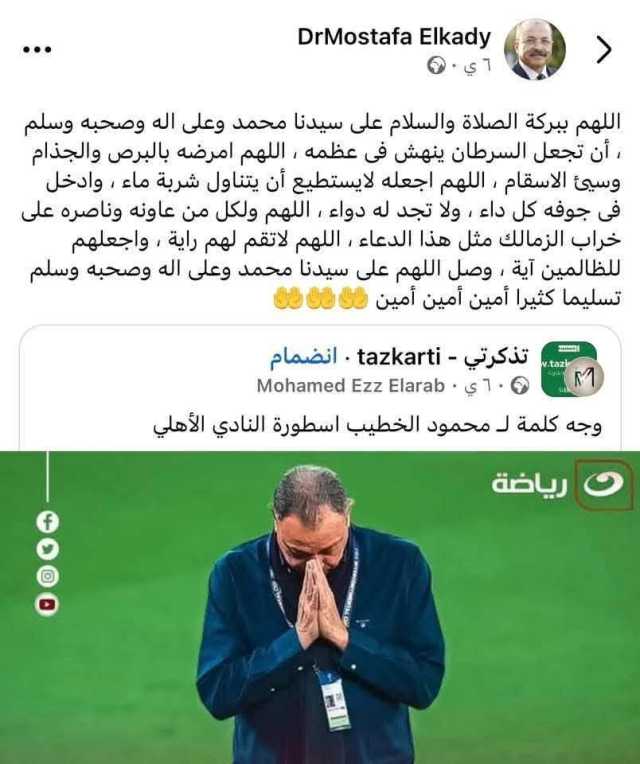
Task: Tap the tazkarti group avatar
Action: tap(568, 369)
